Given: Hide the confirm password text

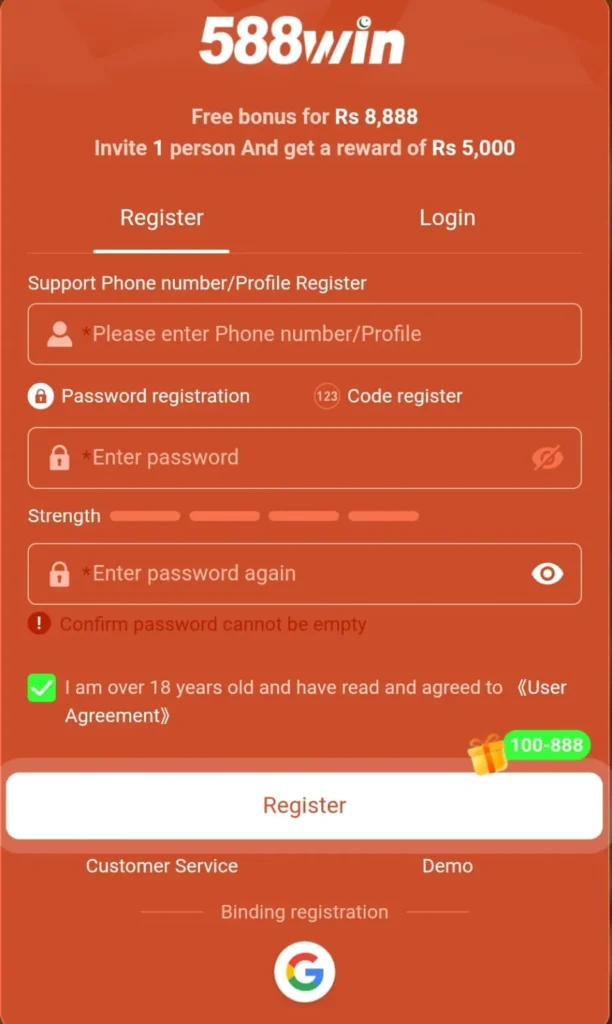Looking at the screenshot, I should click(547, 574).
